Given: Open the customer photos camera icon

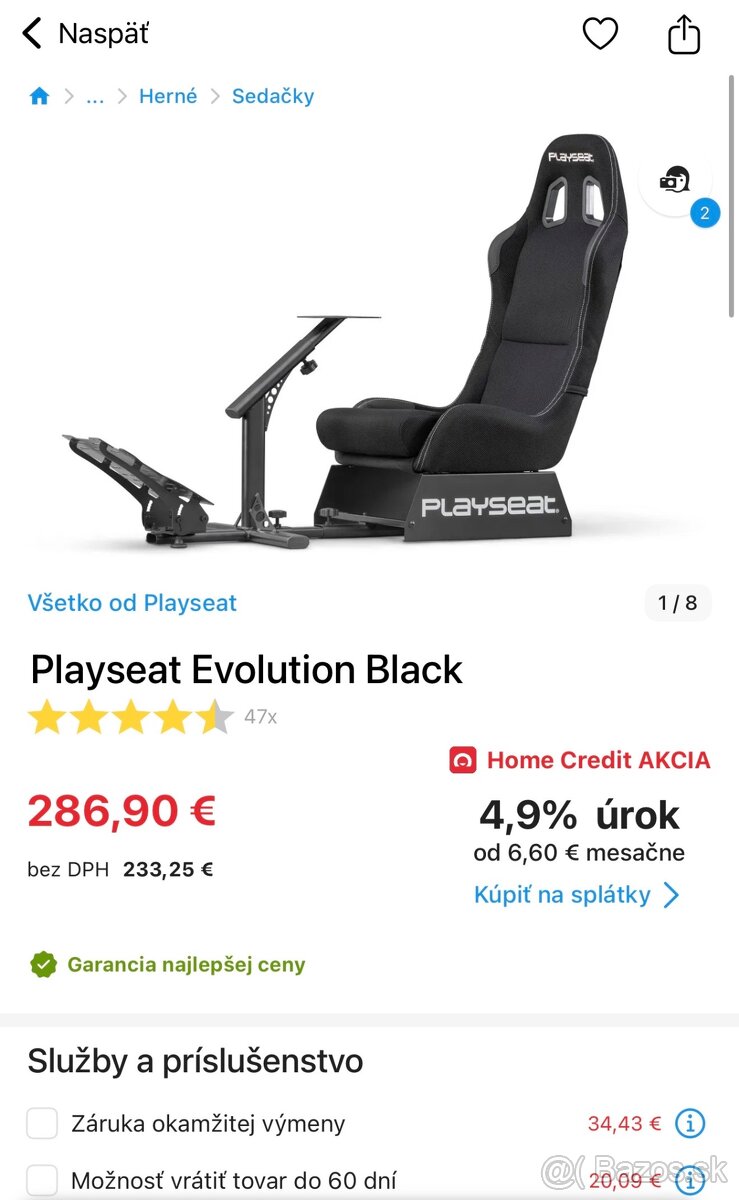Looking at the screenshot, I should tap(676, 181).
